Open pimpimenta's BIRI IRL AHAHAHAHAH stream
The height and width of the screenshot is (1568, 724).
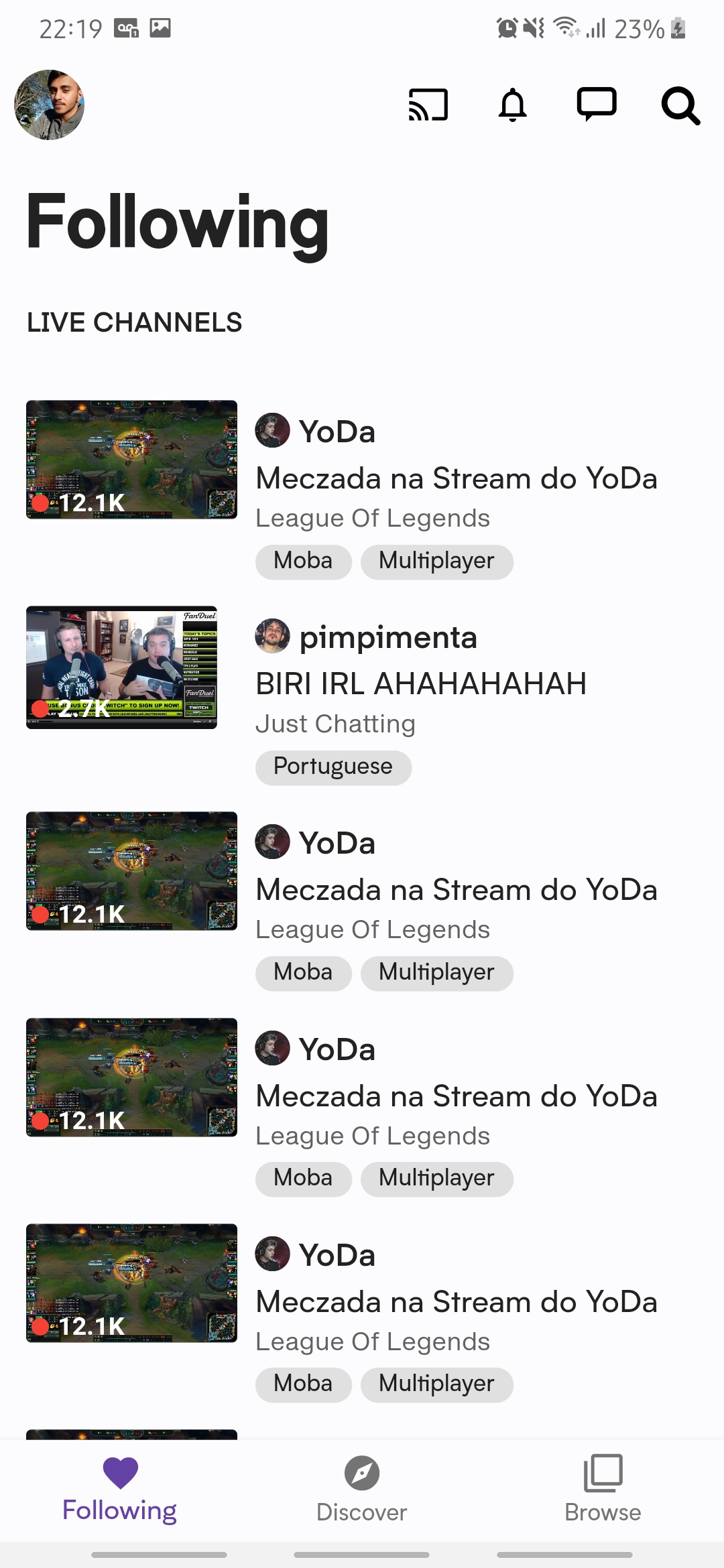pos(420,684)
